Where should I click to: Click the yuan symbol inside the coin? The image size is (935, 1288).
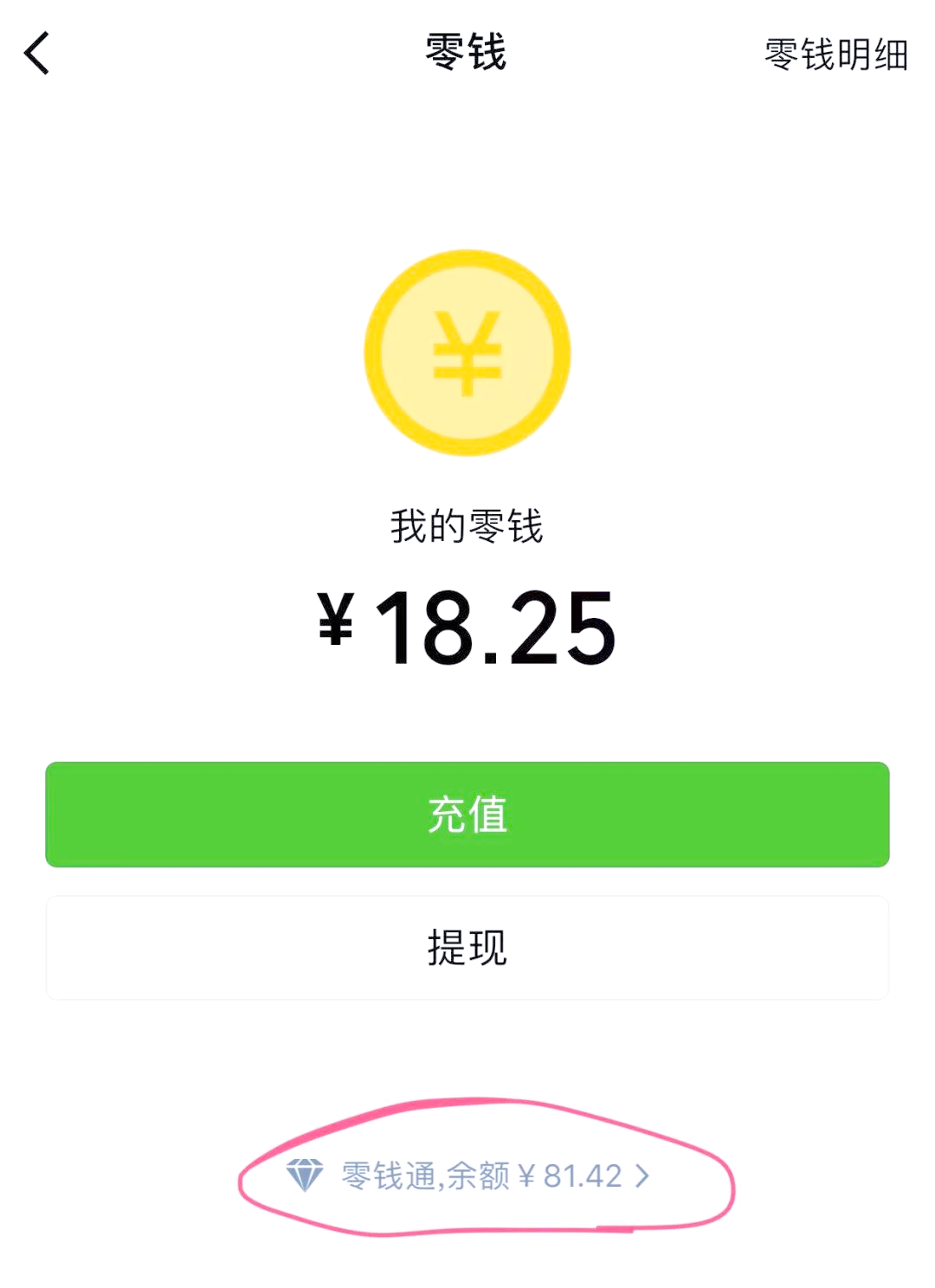point(467,351)
